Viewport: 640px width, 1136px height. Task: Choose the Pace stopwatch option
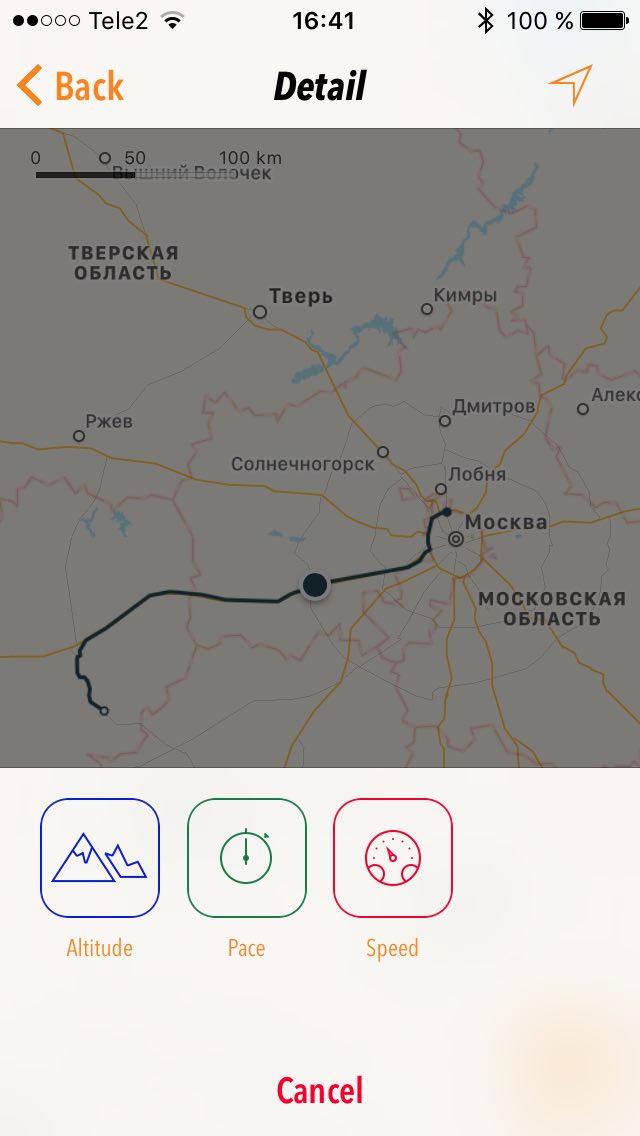tap(246, 858)
